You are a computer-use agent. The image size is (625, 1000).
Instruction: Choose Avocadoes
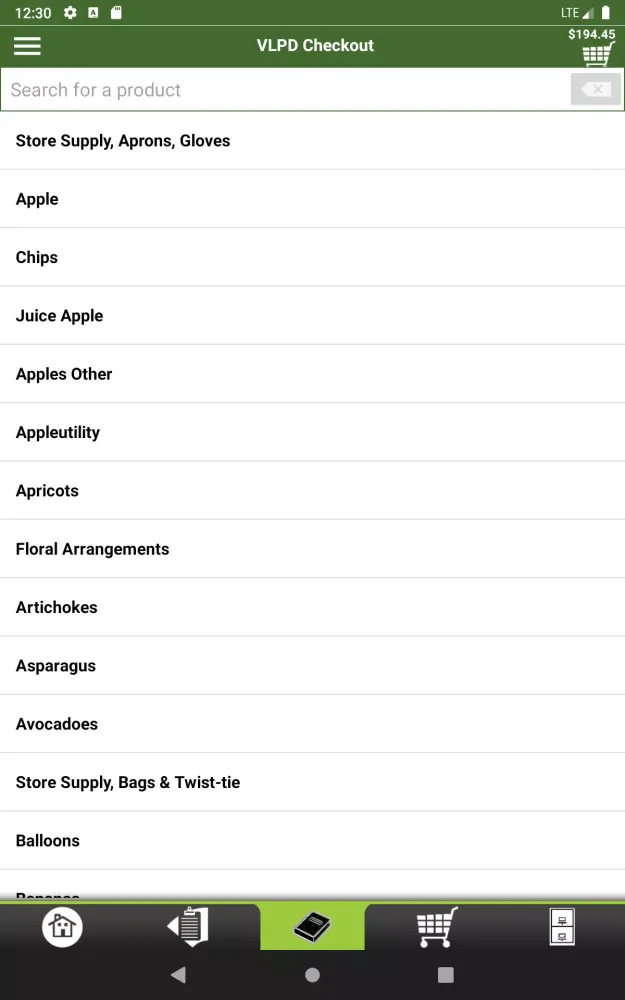pos(312,724)
